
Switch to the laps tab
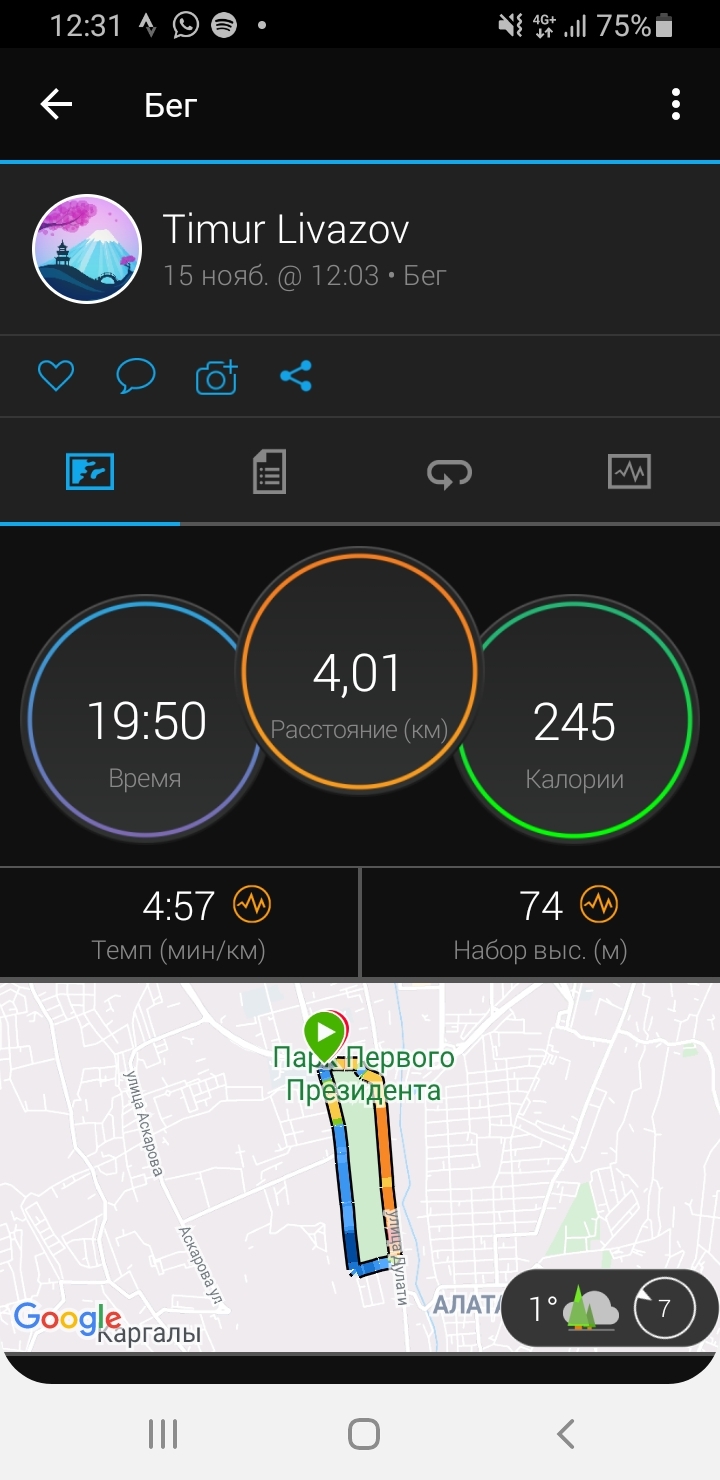(449, 472)
